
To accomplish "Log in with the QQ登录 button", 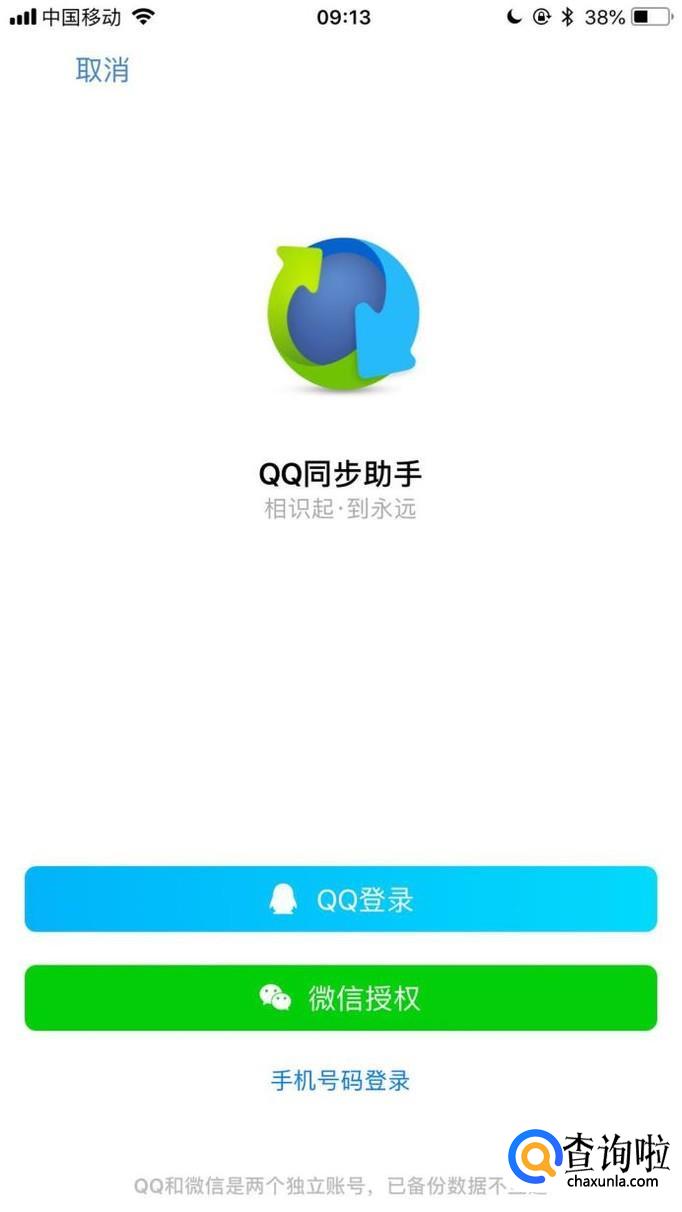I will [x=341, y=899].
